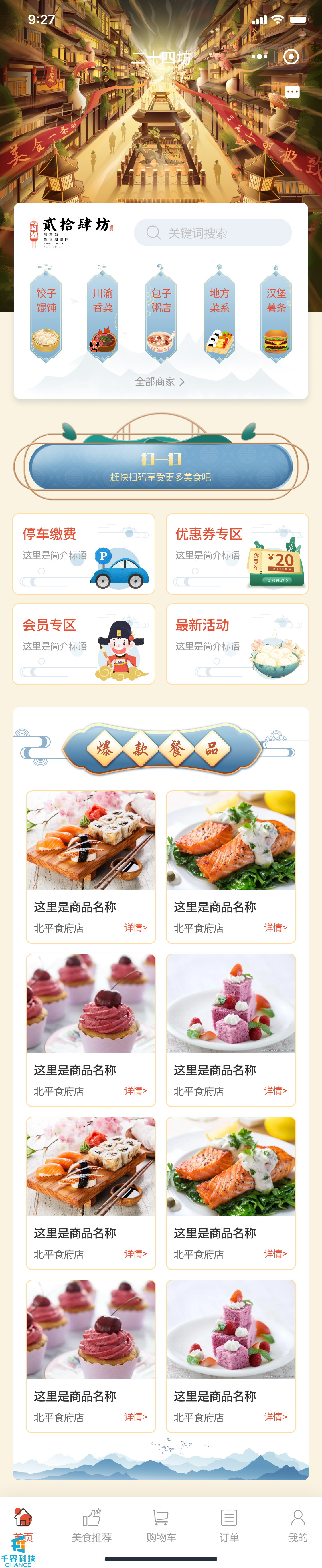Screen dimensions: 322x1568
Task: Open the chat message bubble icon
Action: [x=292, y=92]
